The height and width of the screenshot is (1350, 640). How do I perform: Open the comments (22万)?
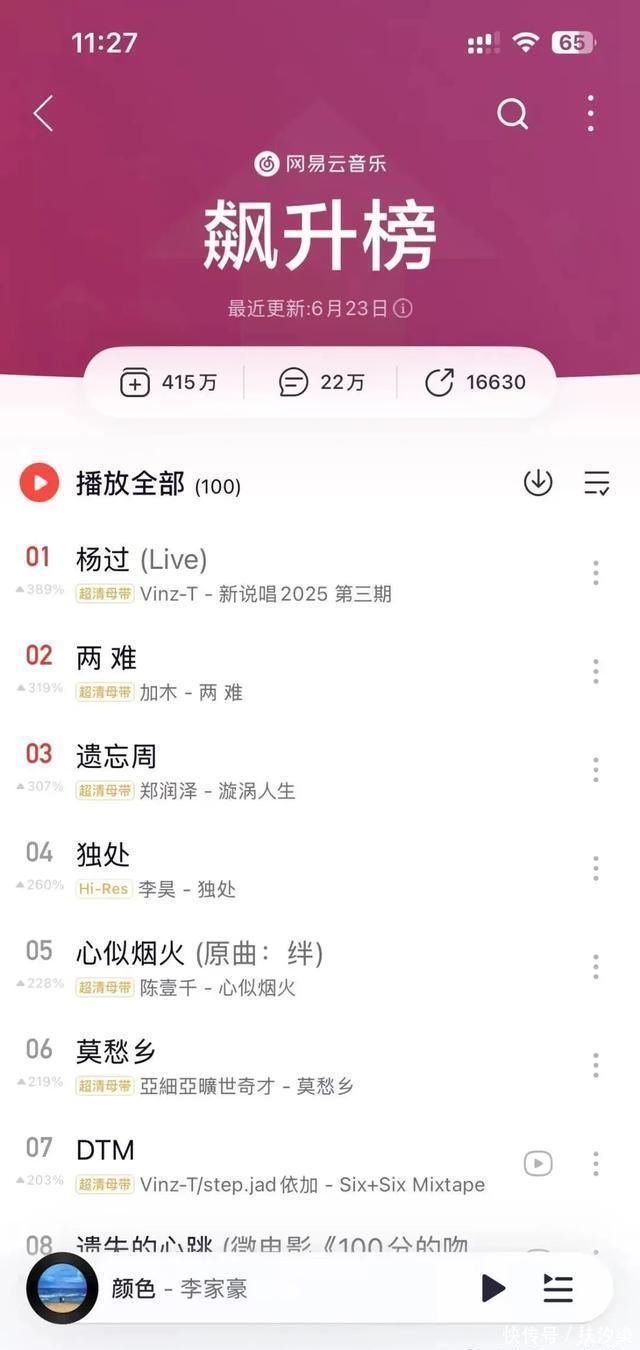coord(322,382)
